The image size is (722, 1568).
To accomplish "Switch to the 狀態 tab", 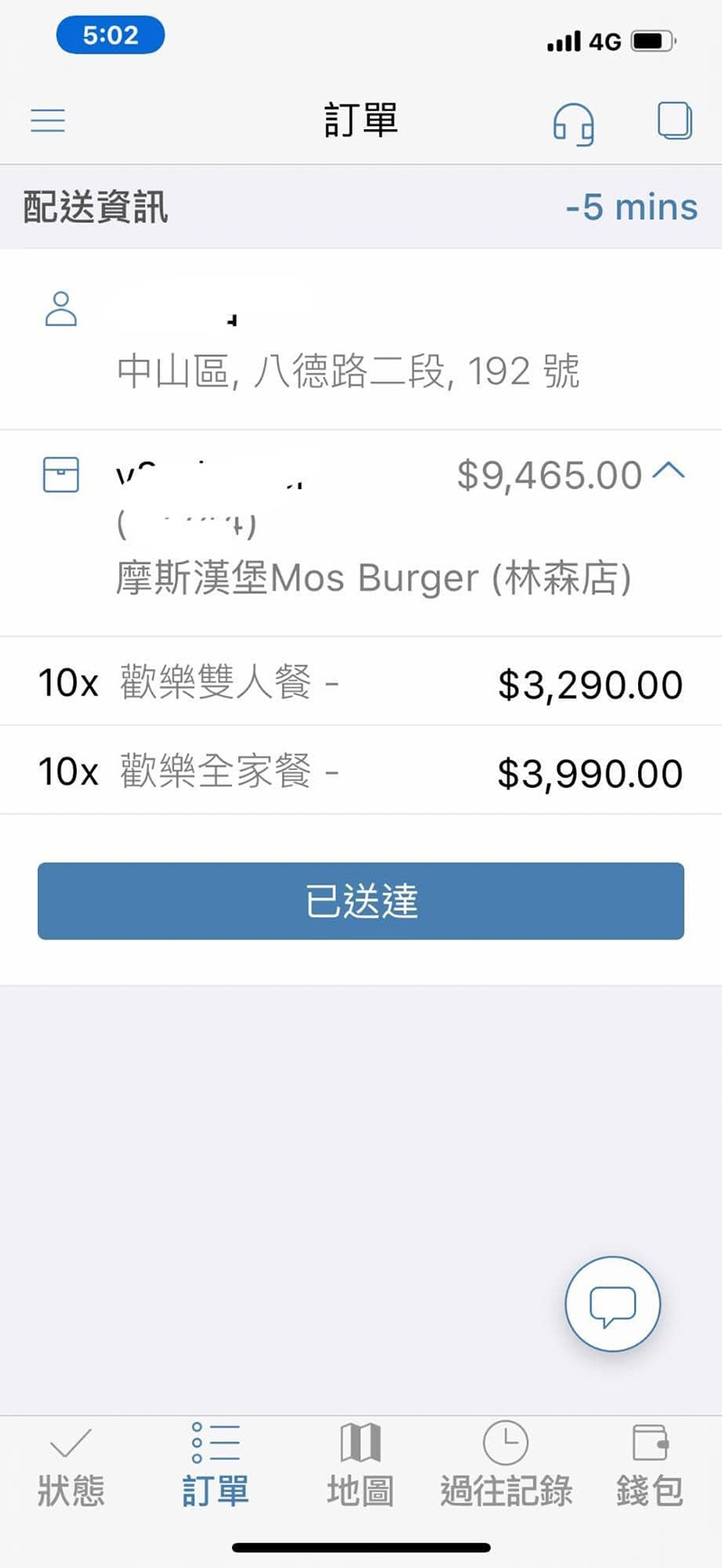I will click(71, 1466).
